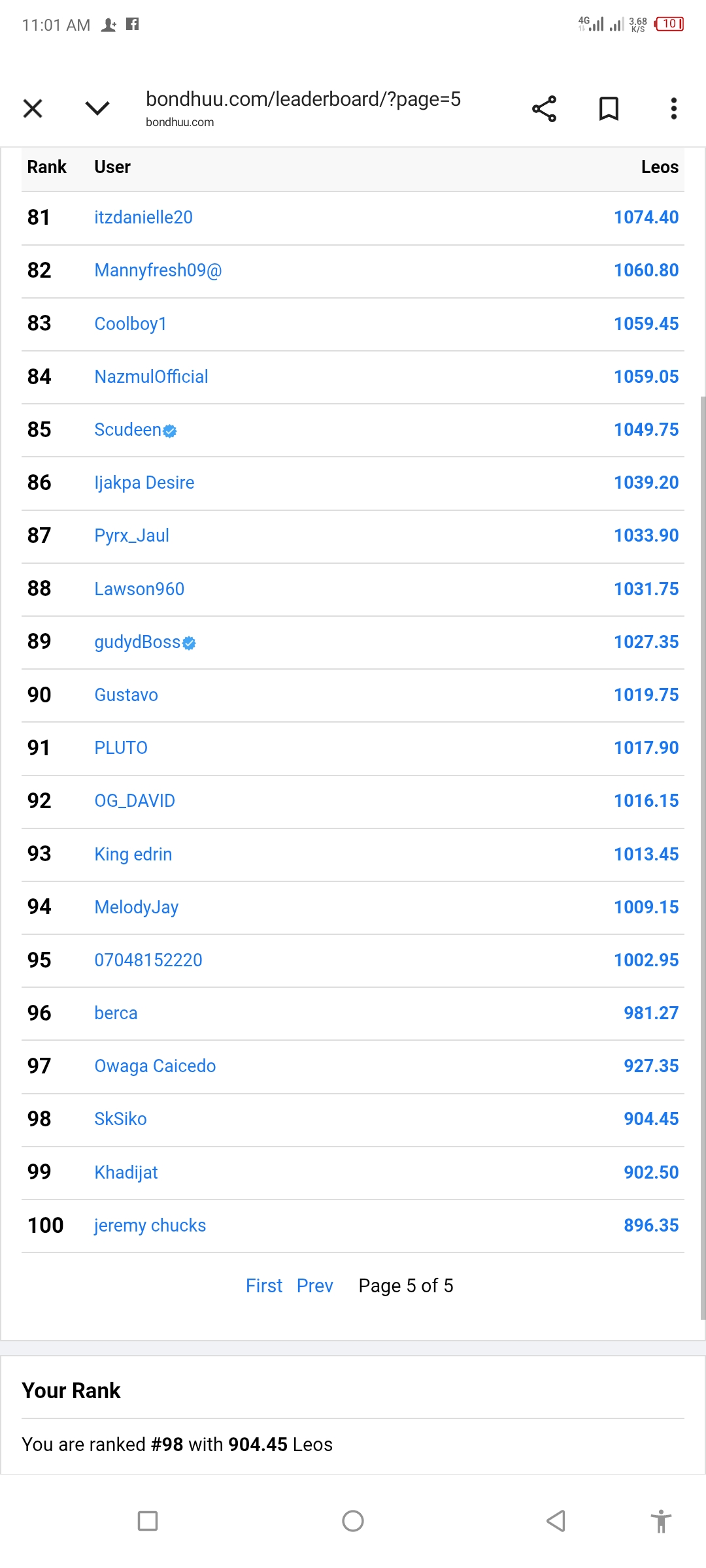
Task: Open PLUTO's 1017.90 Leos link
Action: pyautogui.click(x=646, y=748)
